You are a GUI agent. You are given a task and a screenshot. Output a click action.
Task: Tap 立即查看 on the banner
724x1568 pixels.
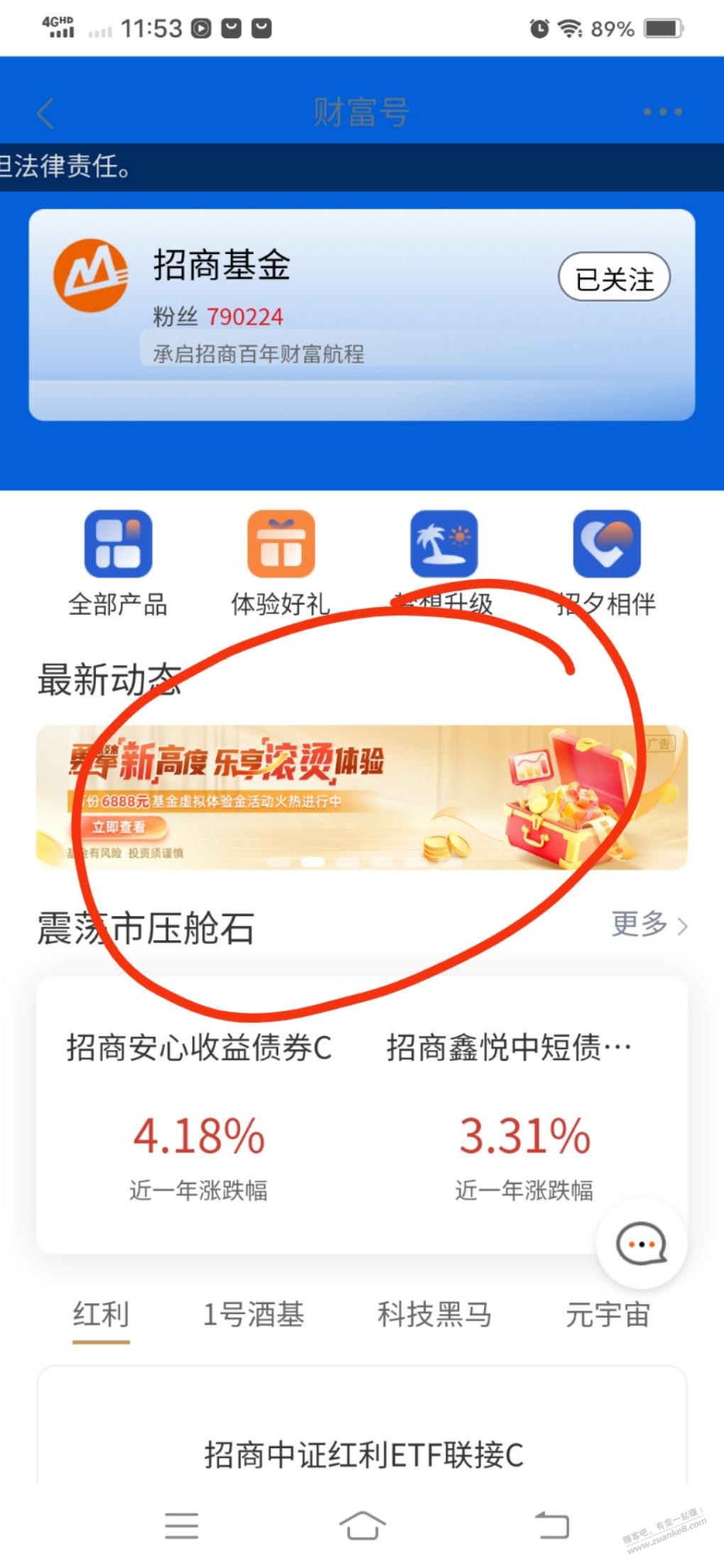pyautogui.click(x=119, y=827)
